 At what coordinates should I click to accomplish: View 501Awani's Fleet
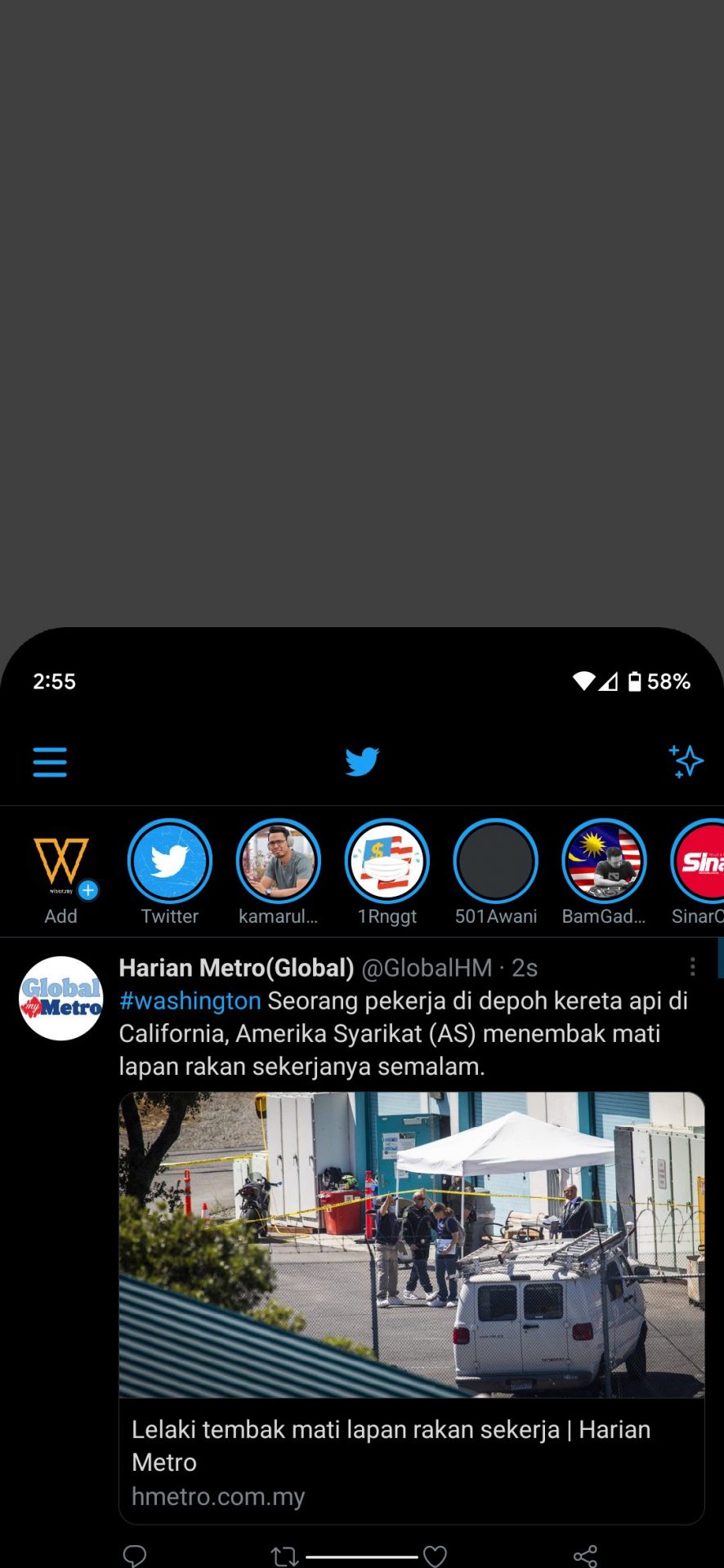pyautogui.click(x=495, y=862)
